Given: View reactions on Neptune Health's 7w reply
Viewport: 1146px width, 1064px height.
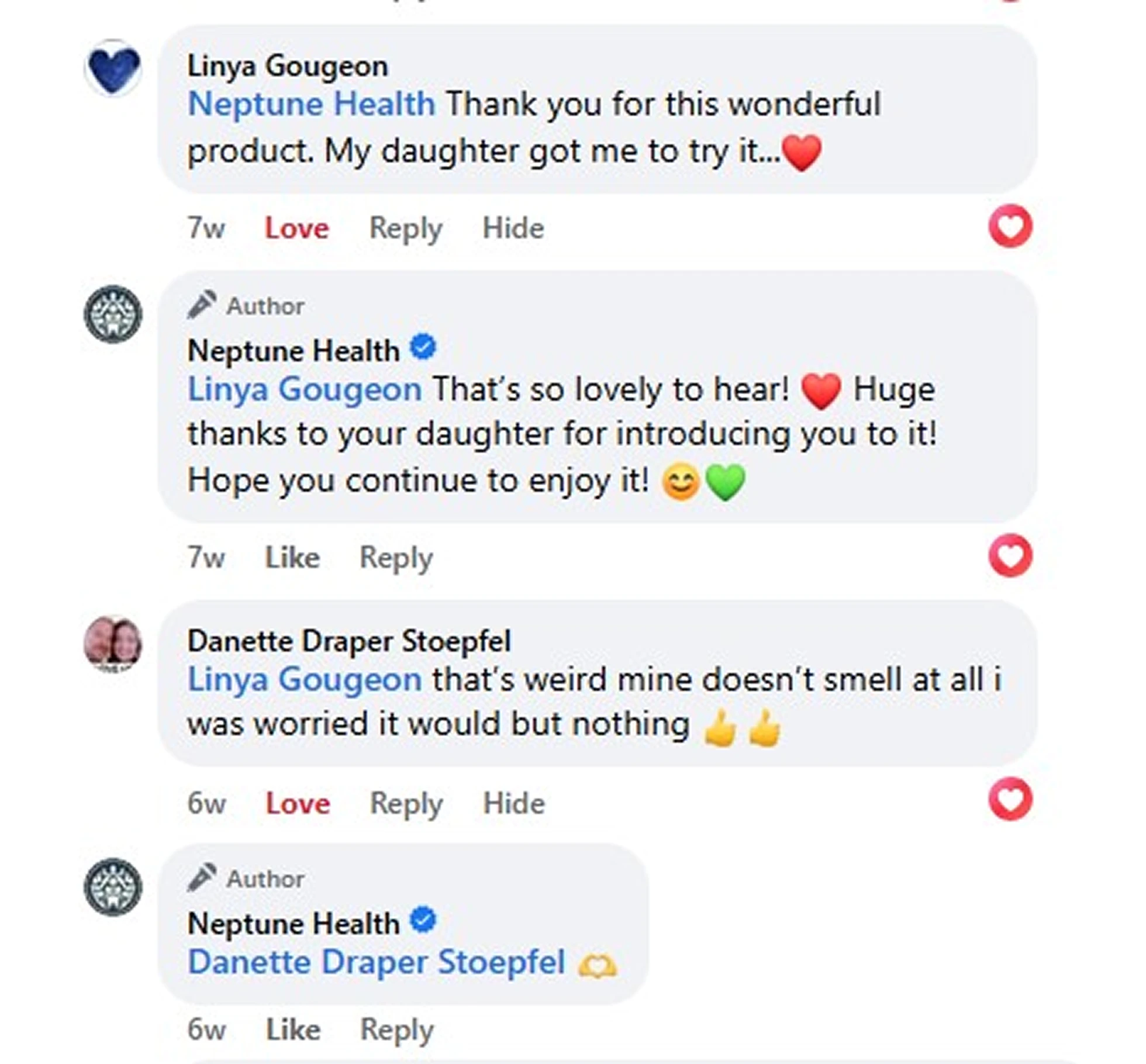Looking at the screenshot, I should click(x=1010, y=555).
